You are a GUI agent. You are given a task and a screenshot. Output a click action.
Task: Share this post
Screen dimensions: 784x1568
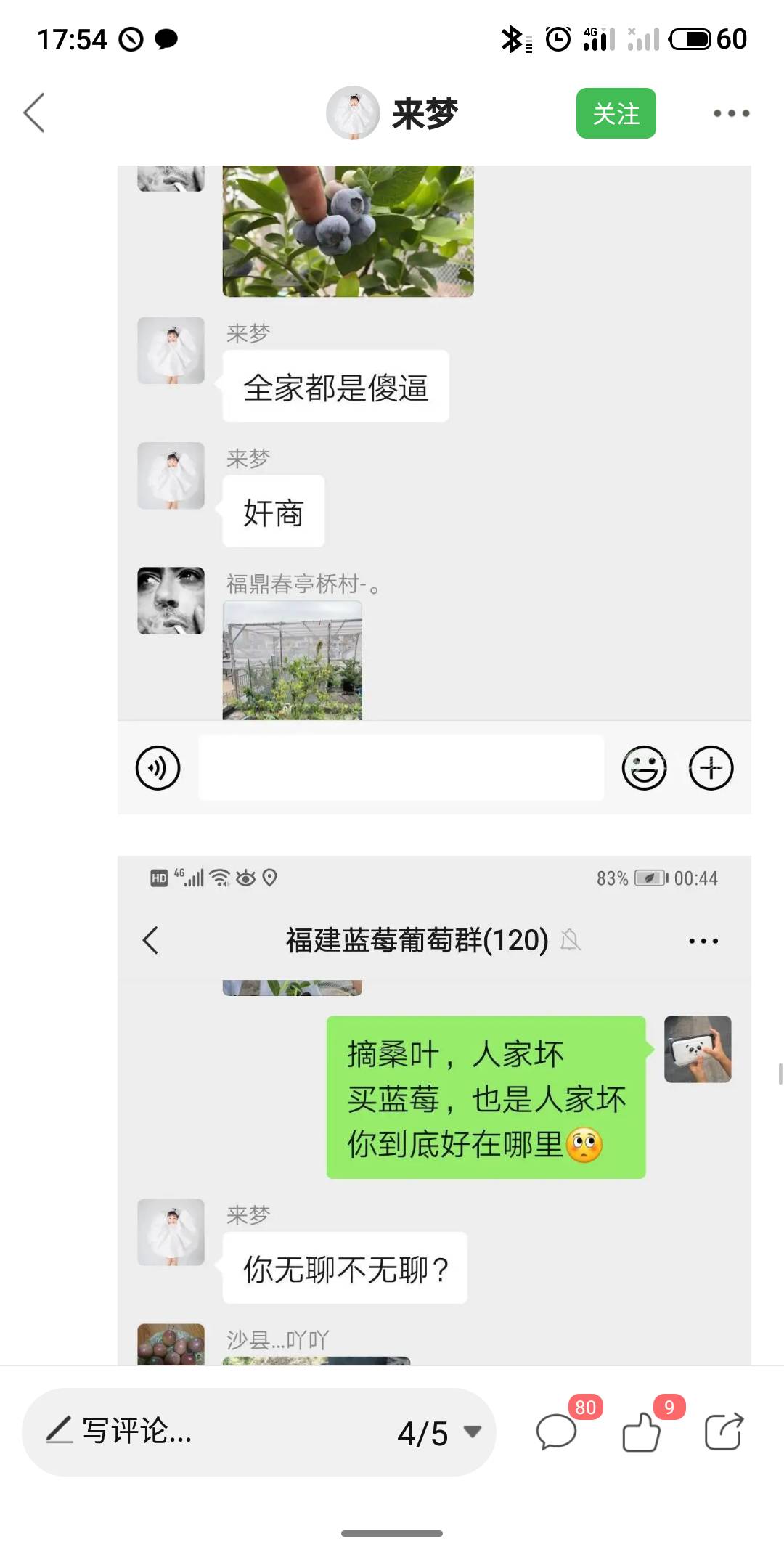(x=724, y=1432)
